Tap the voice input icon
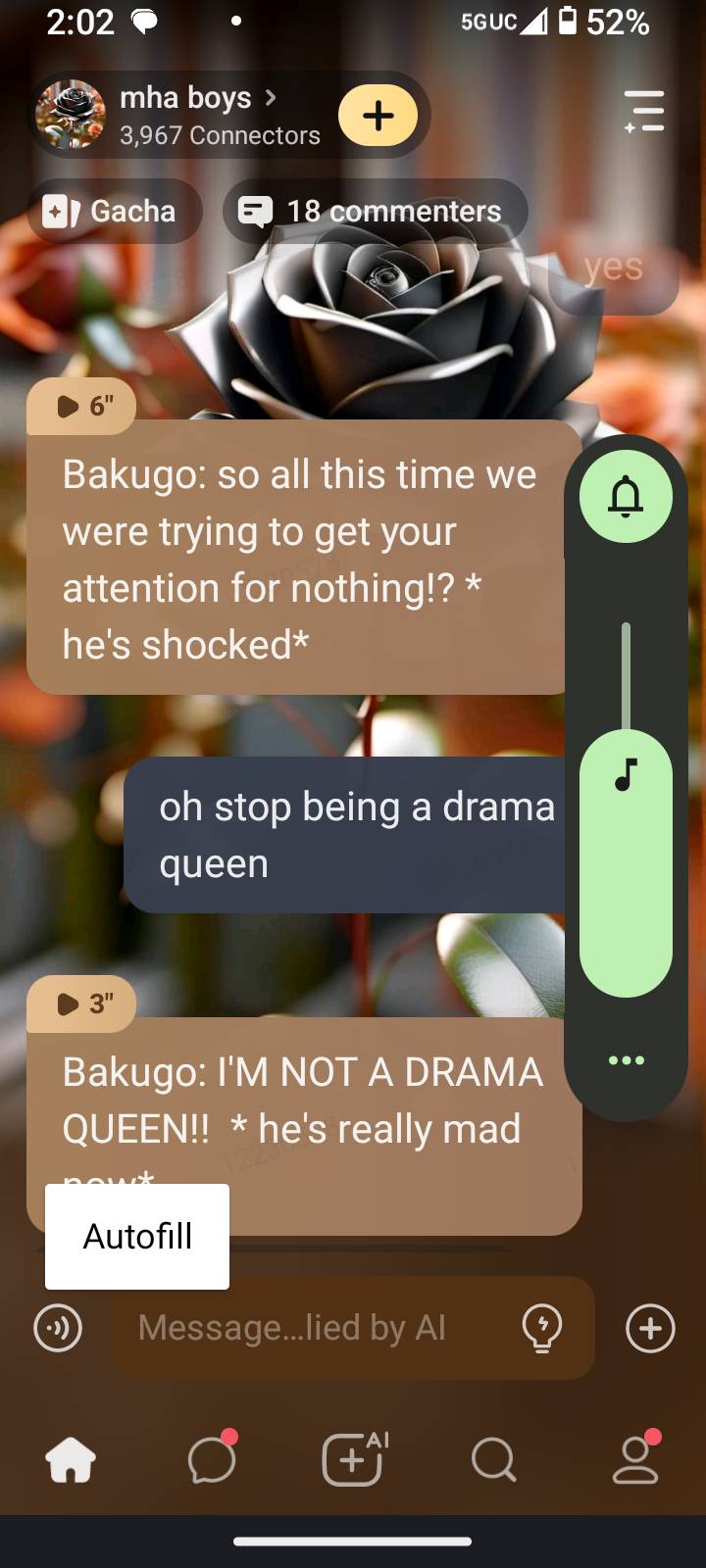This screenshot has height=1568, width=706. 58,1329
